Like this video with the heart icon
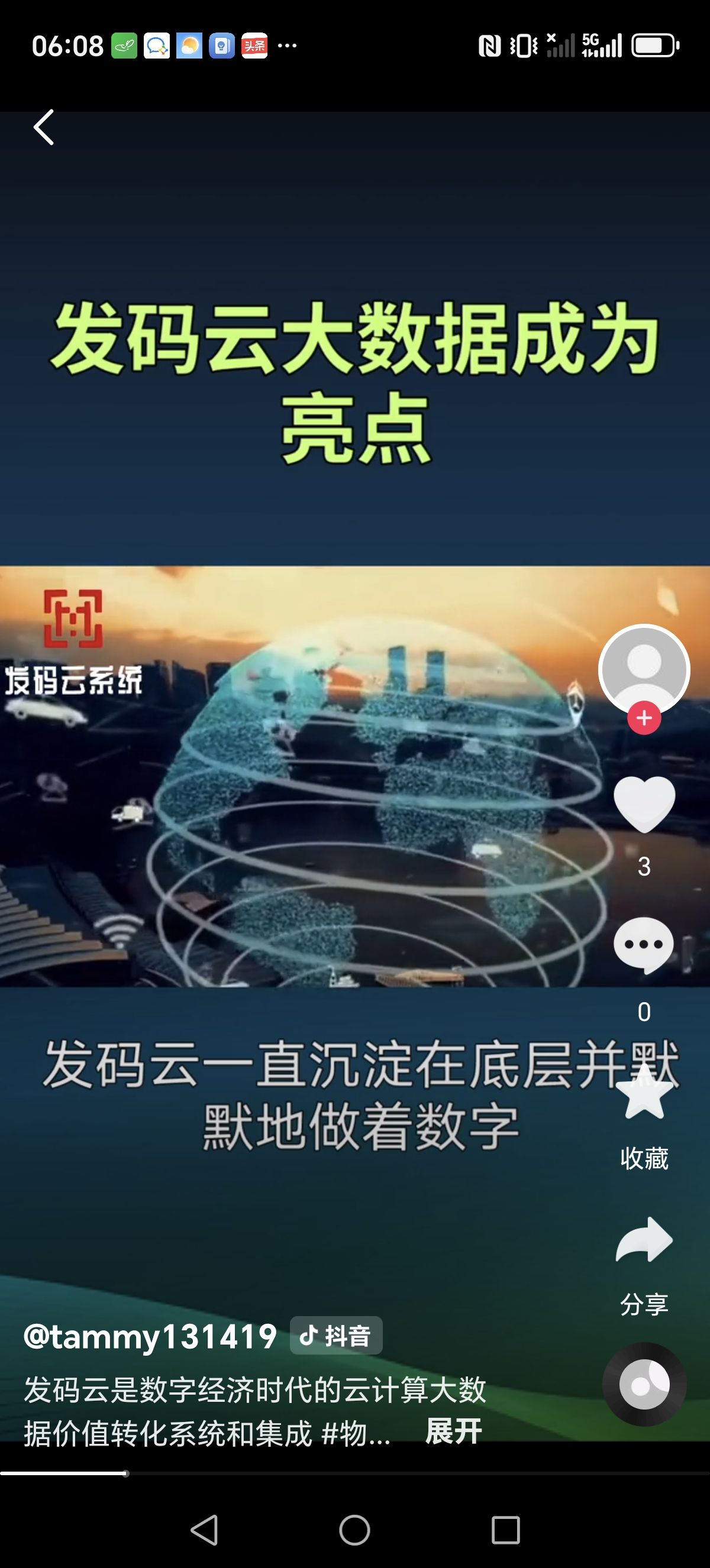The height and width of the screenshot is (1568, 710). coord(644,805)
